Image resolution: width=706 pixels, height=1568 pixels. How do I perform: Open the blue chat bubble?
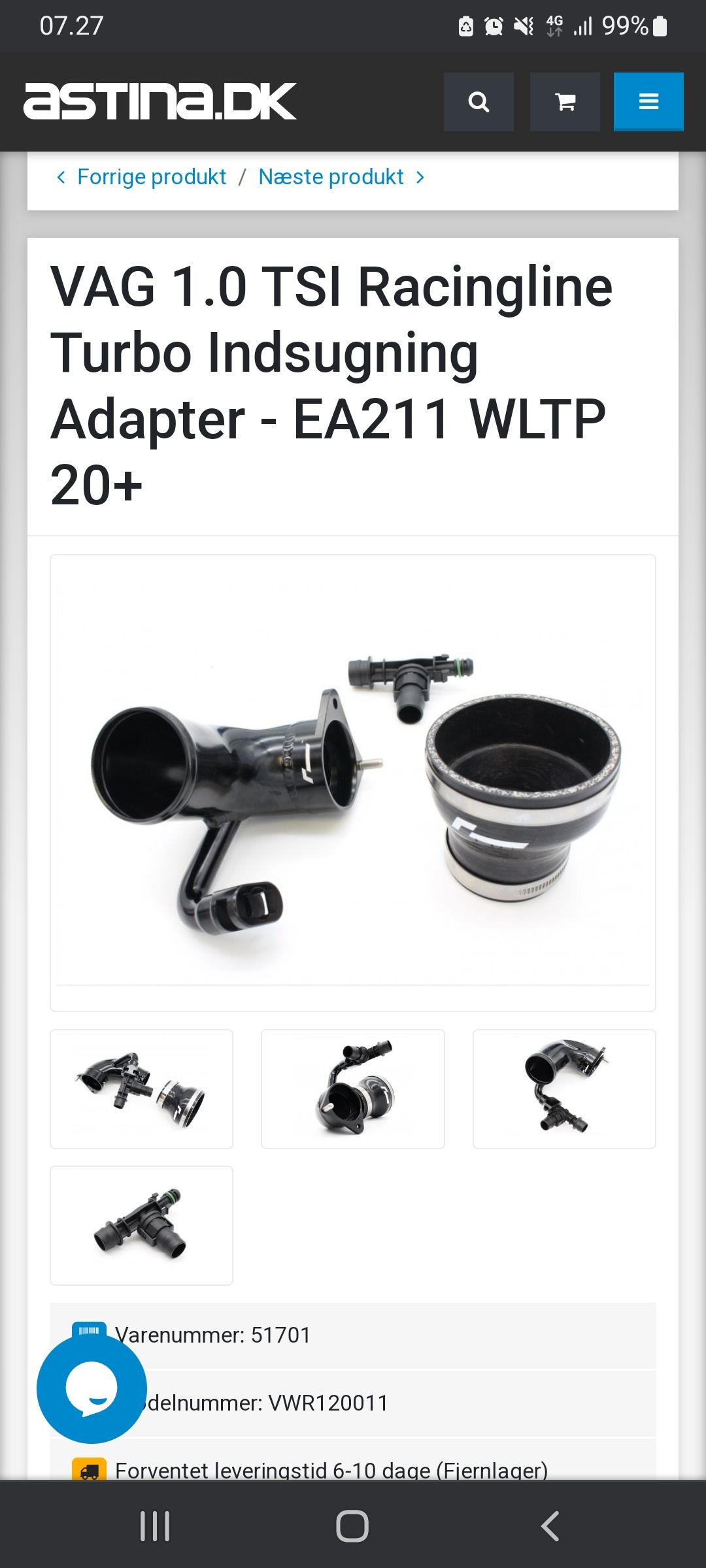click(x=92, y=1388)
